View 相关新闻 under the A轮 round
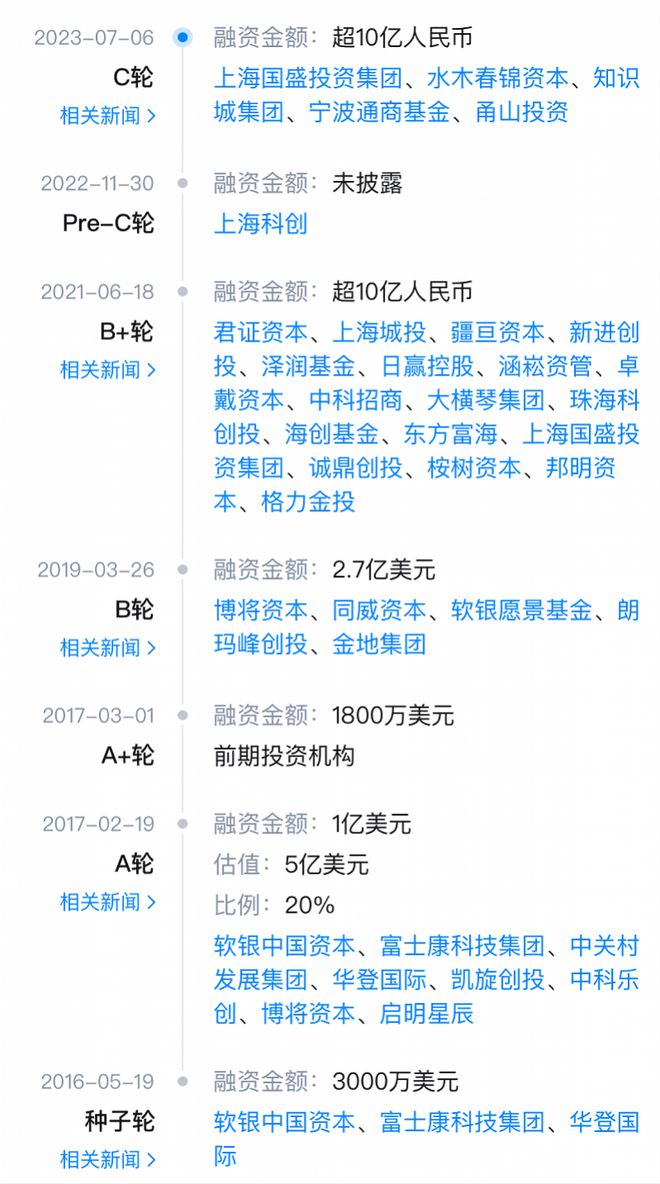 pos(108,901)
